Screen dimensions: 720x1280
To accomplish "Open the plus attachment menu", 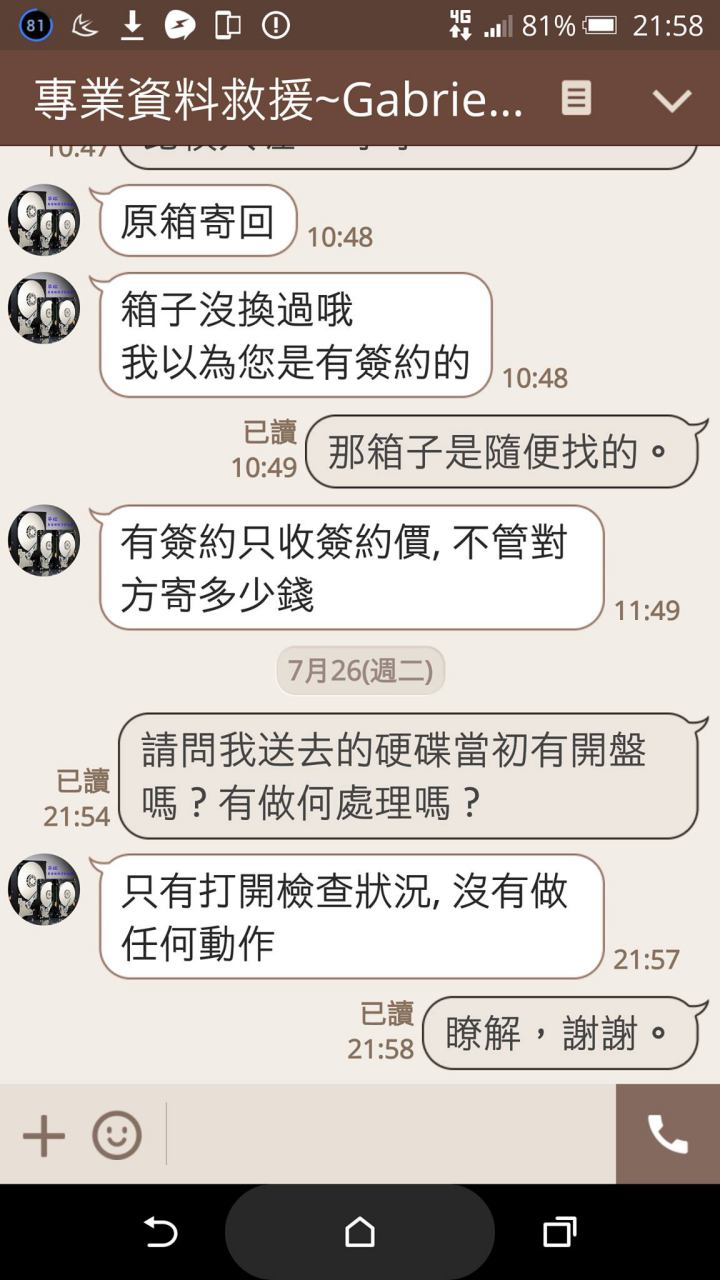I will tap(44, 1136).
